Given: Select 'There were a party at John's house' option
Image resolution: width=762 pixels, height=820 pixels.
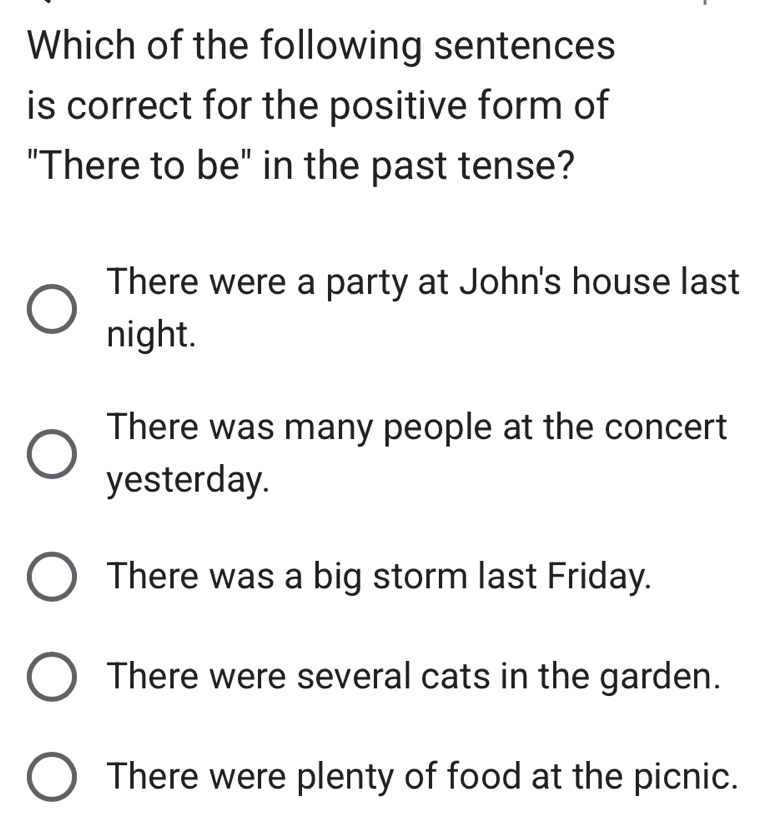Looking at the screenshot, I should point(50,311).
